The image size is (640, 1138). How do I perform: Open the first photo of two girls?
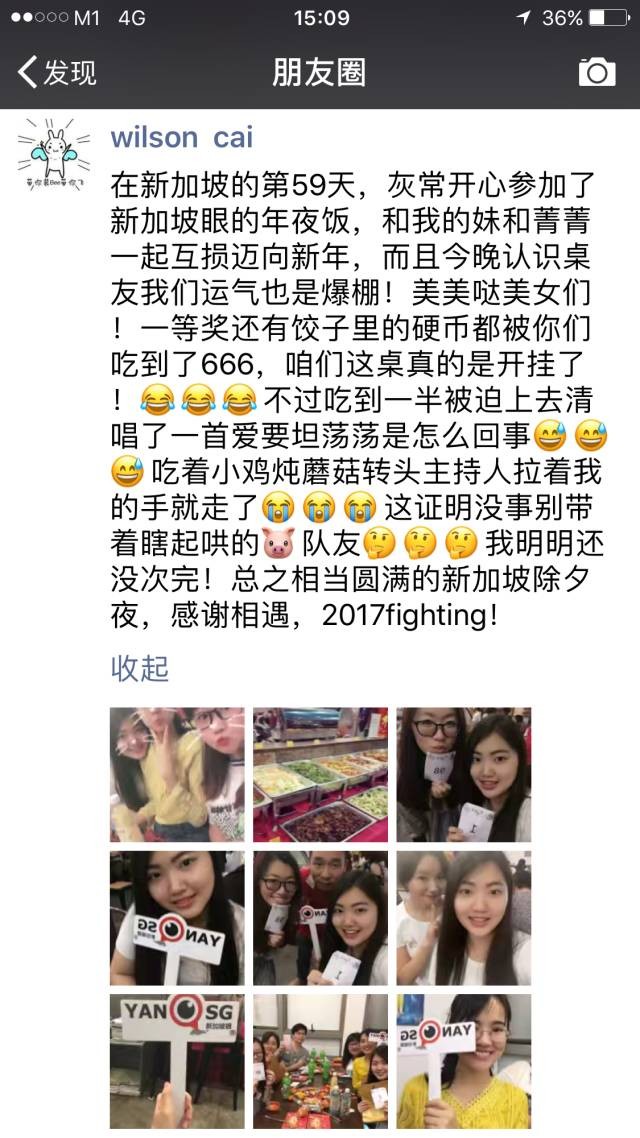pos(177,774)
